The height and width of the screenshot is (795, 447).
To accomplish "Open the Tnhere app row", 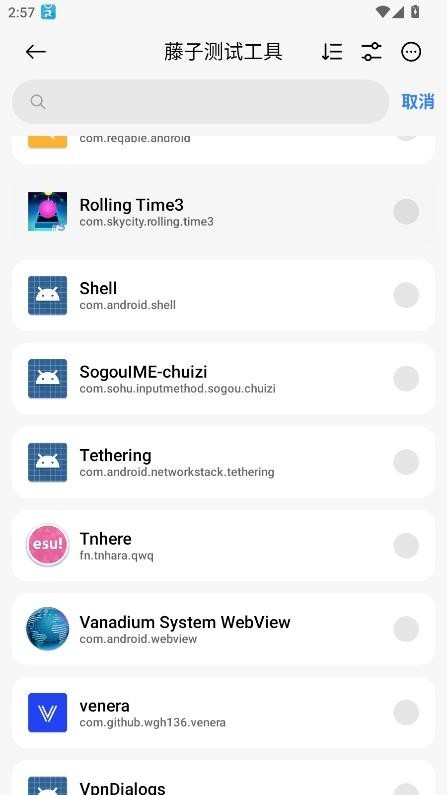I will [x=223, y=546].
